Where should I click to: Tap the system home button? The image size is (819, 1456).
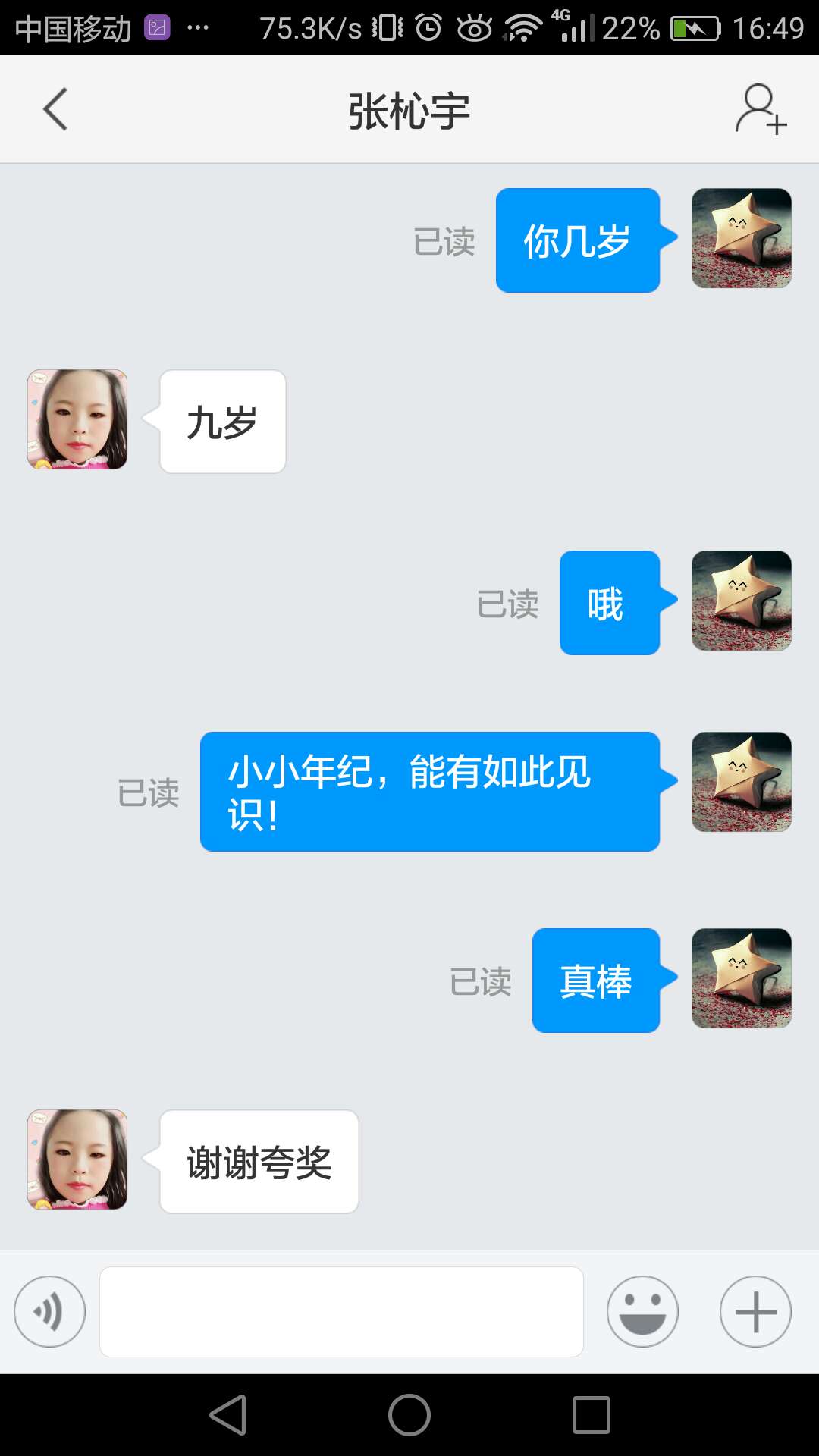(409, 1415)
